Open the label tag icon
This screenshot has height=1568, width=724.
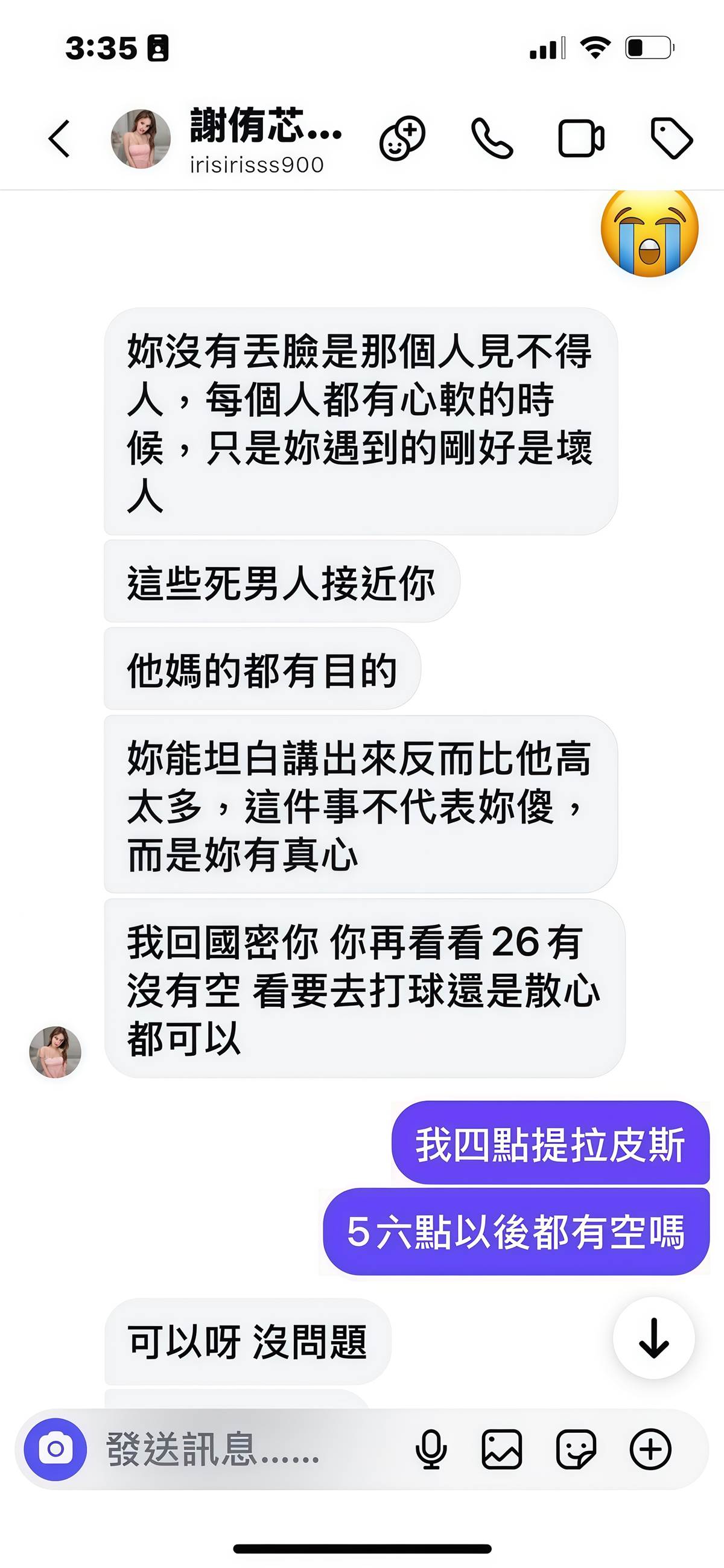point(671,139)
